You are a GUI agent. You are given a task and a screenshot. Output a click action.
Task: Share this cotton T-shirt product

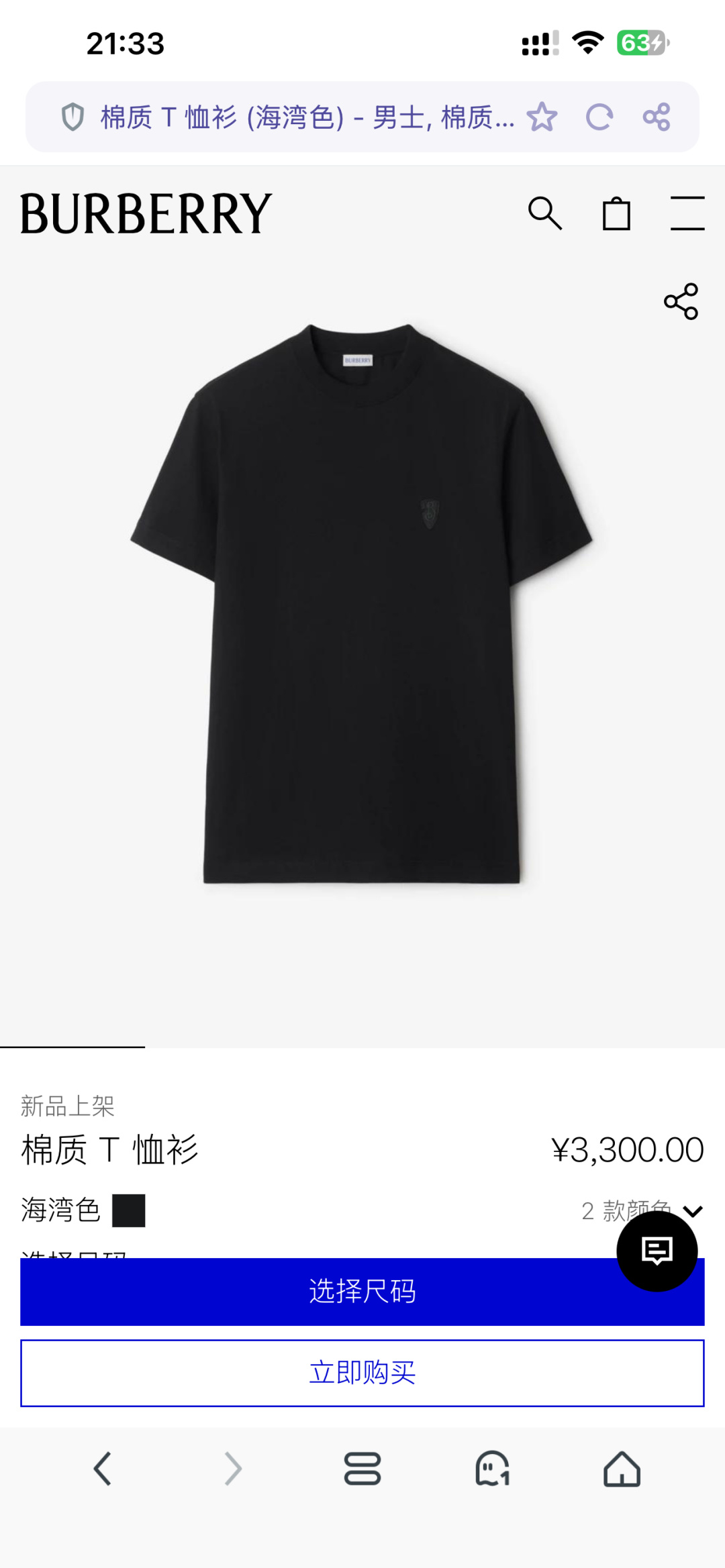click(x=681, y=301)
